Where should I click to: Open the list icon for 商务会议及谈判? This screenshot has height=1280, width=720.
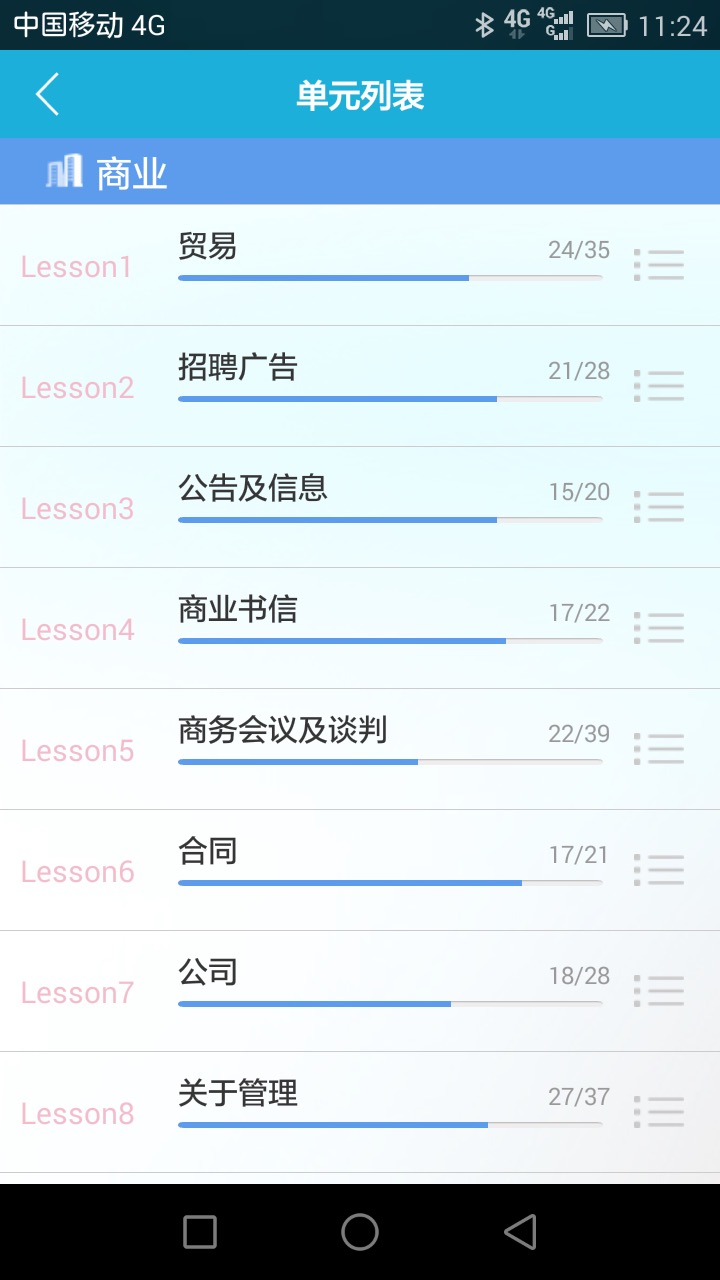pos(658,748)
